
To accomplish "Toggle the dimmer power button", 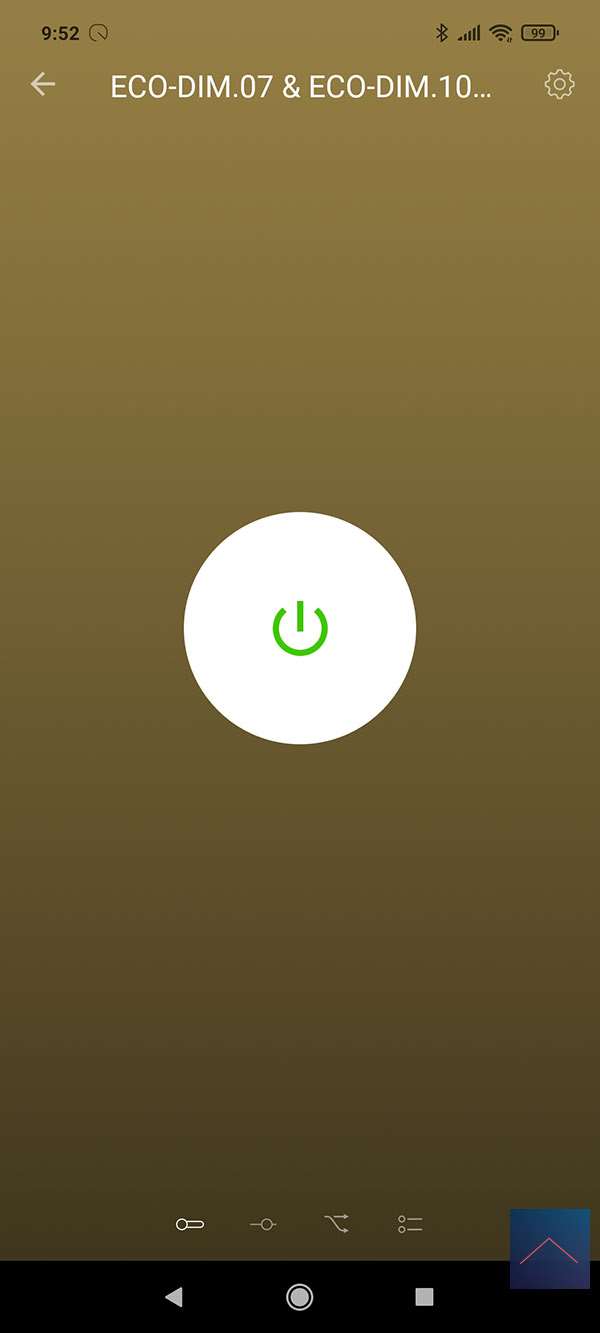I will (300, 628).
